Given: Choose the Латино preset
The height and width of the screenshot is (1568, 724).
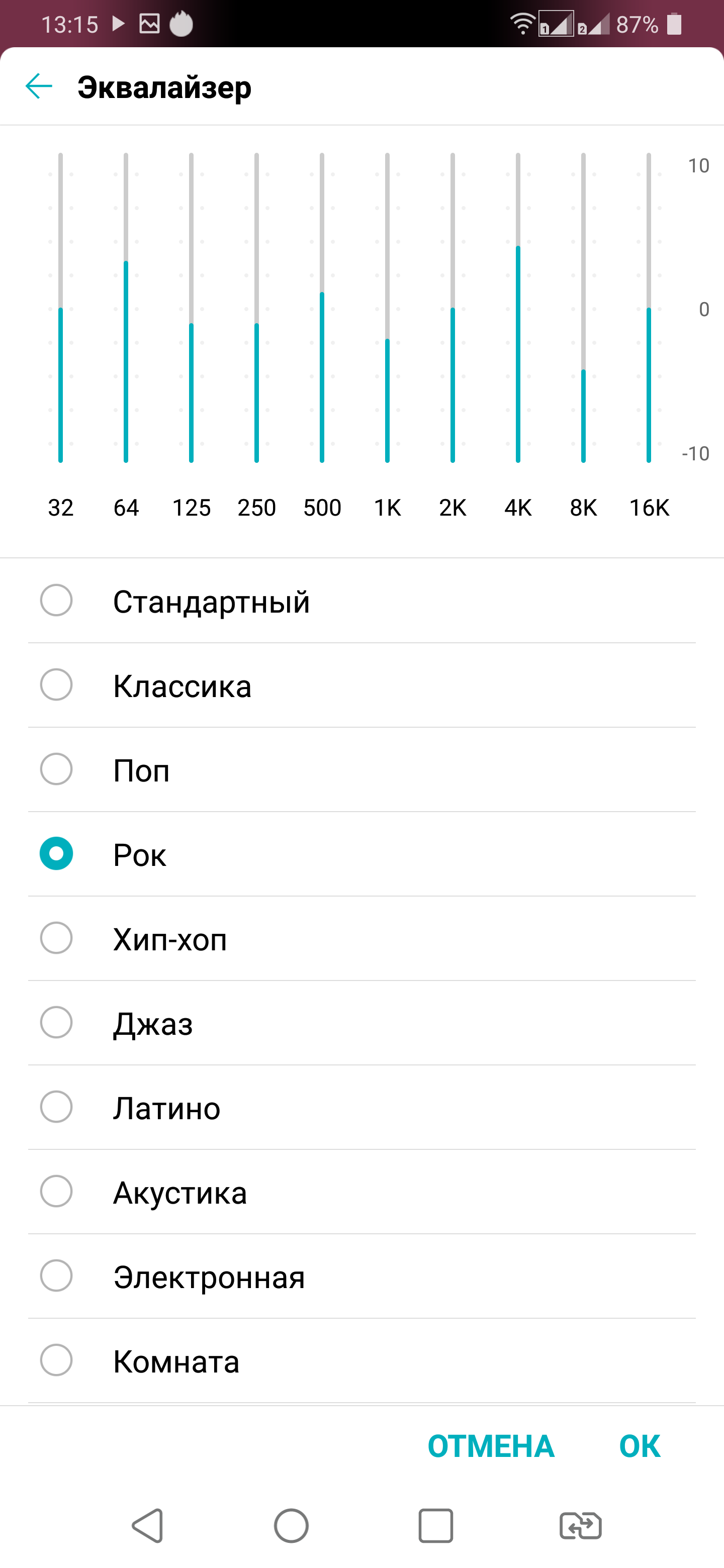Looking at the screenshot, I should coord(57,1107).
